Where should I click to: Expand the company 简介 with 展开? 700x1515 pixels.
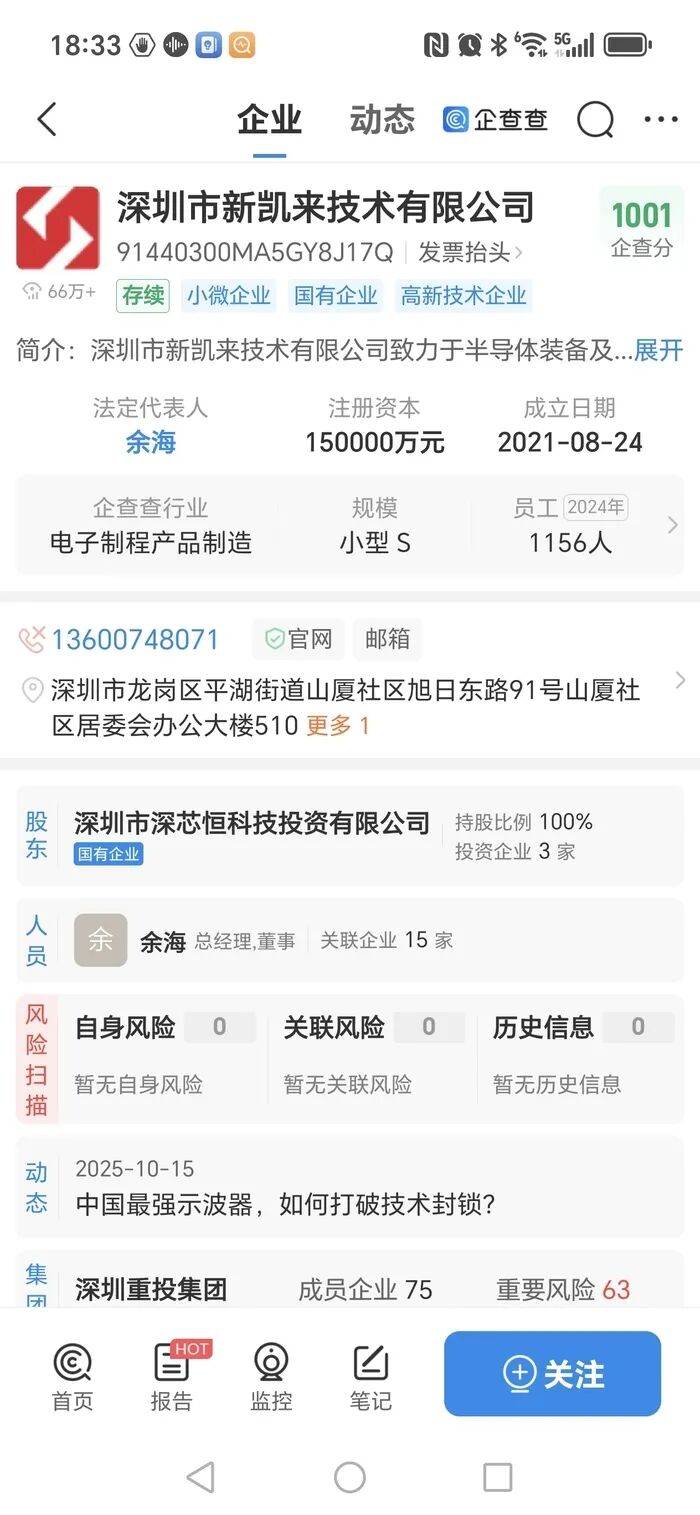coord(659,350)
